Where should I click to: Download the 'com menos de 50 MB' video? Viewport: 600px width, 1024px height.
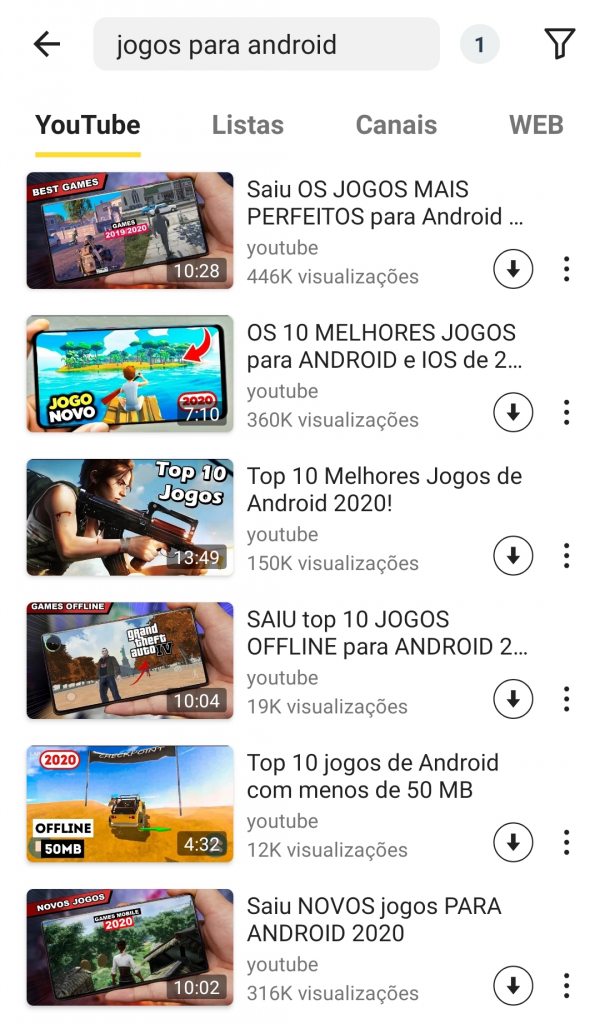tap(513, 842)
